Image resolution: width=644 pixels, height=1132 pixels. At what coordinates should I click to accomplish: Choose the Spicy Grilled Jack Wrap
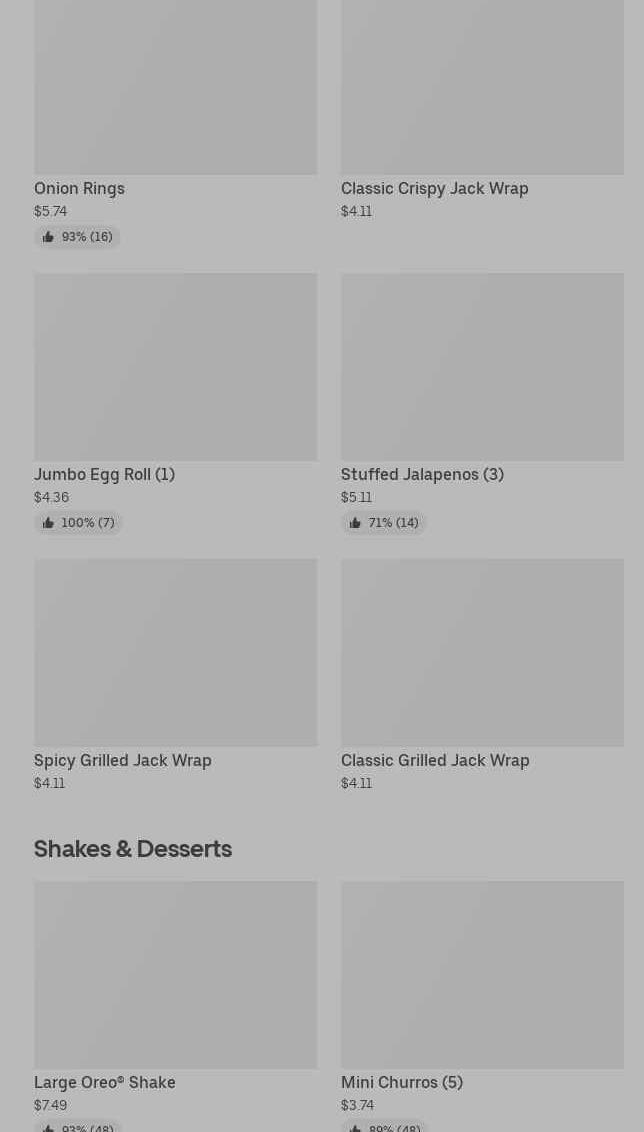[x=175, y=676]
